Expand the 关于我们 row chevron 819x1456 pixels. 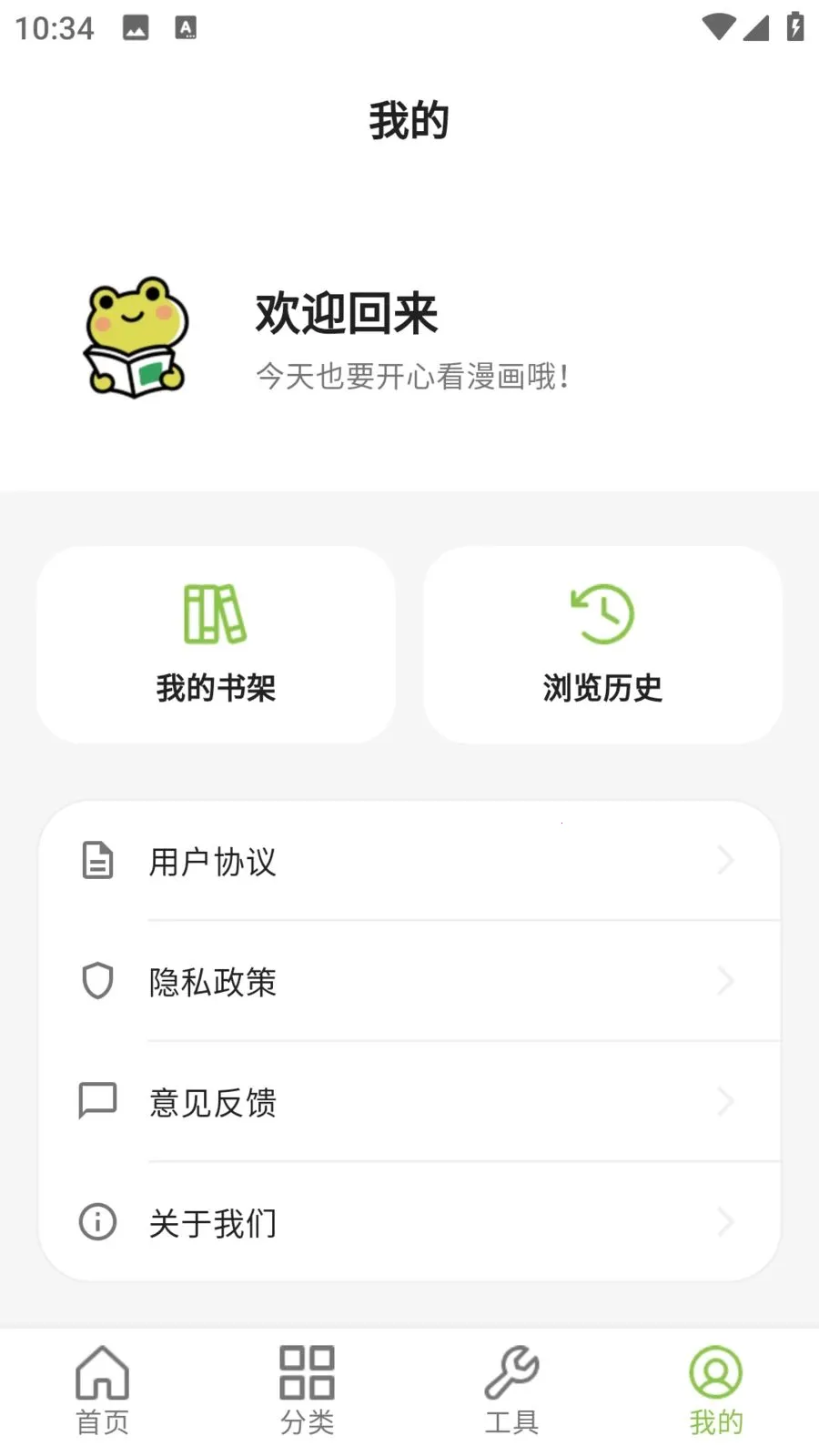tap(725, 1222)
